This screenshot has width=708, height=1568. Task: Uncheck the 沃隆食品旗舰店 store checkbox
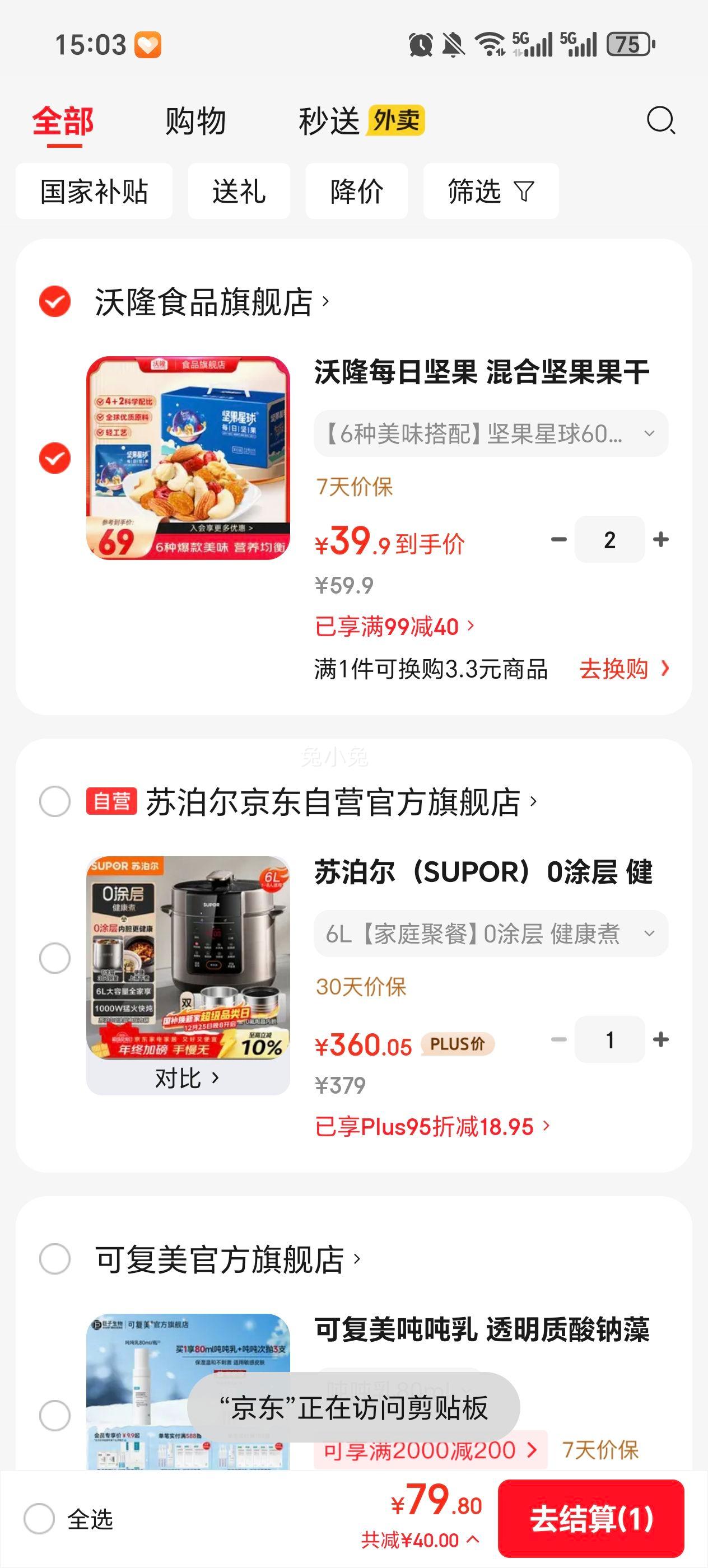click(x=54, y=300)
